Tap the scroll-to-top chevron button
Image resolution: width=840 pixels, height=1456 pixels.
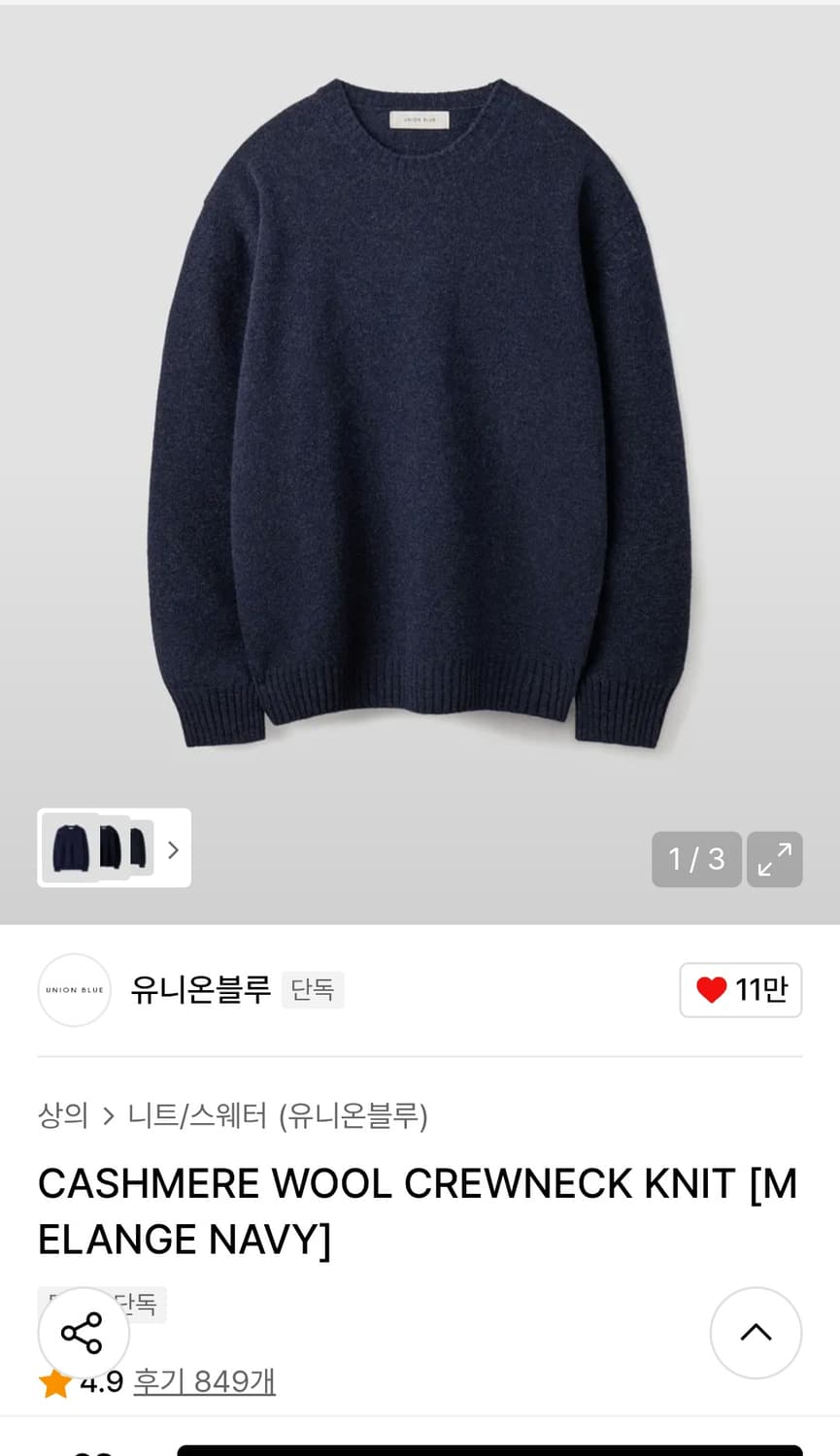tap(756, 1334)
